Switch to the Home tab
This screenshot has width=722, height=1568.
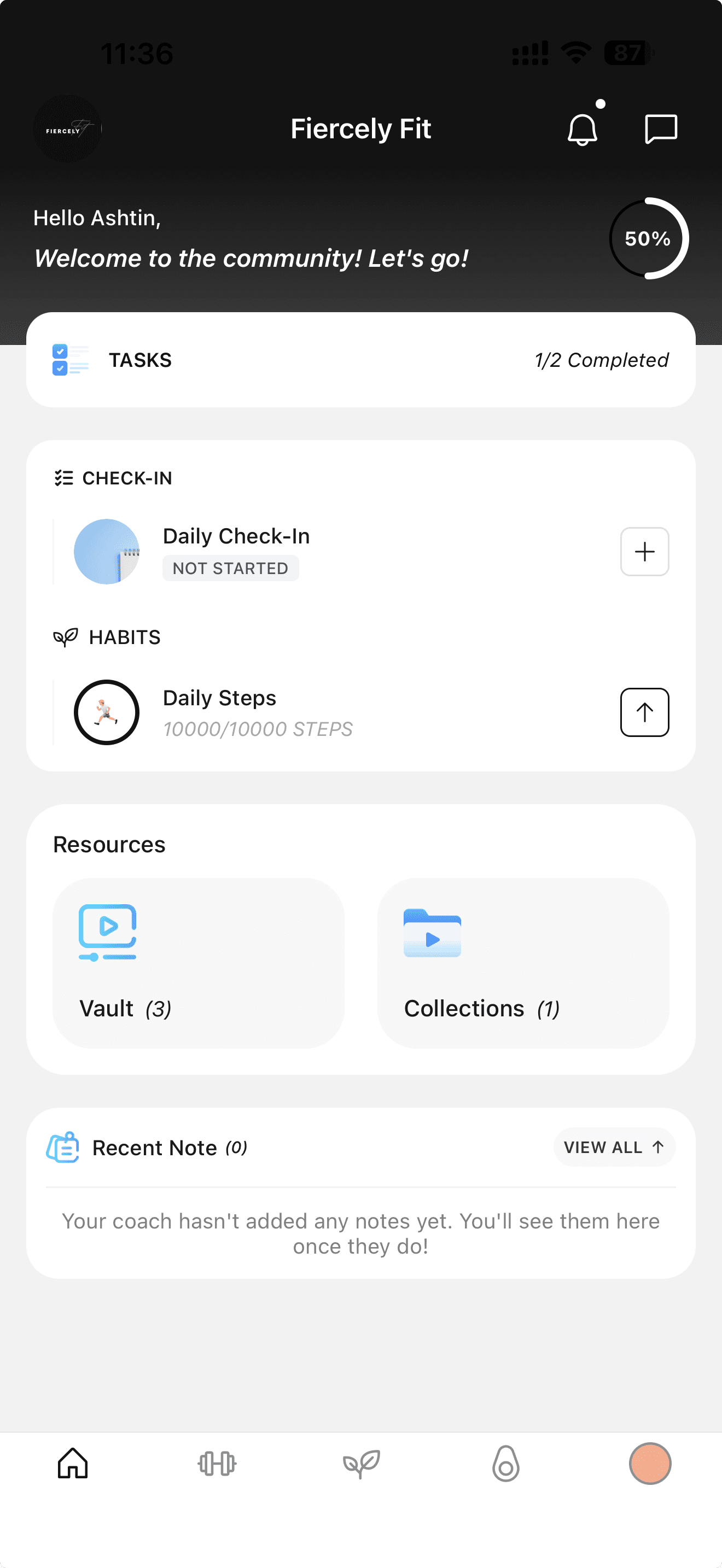73,1464
